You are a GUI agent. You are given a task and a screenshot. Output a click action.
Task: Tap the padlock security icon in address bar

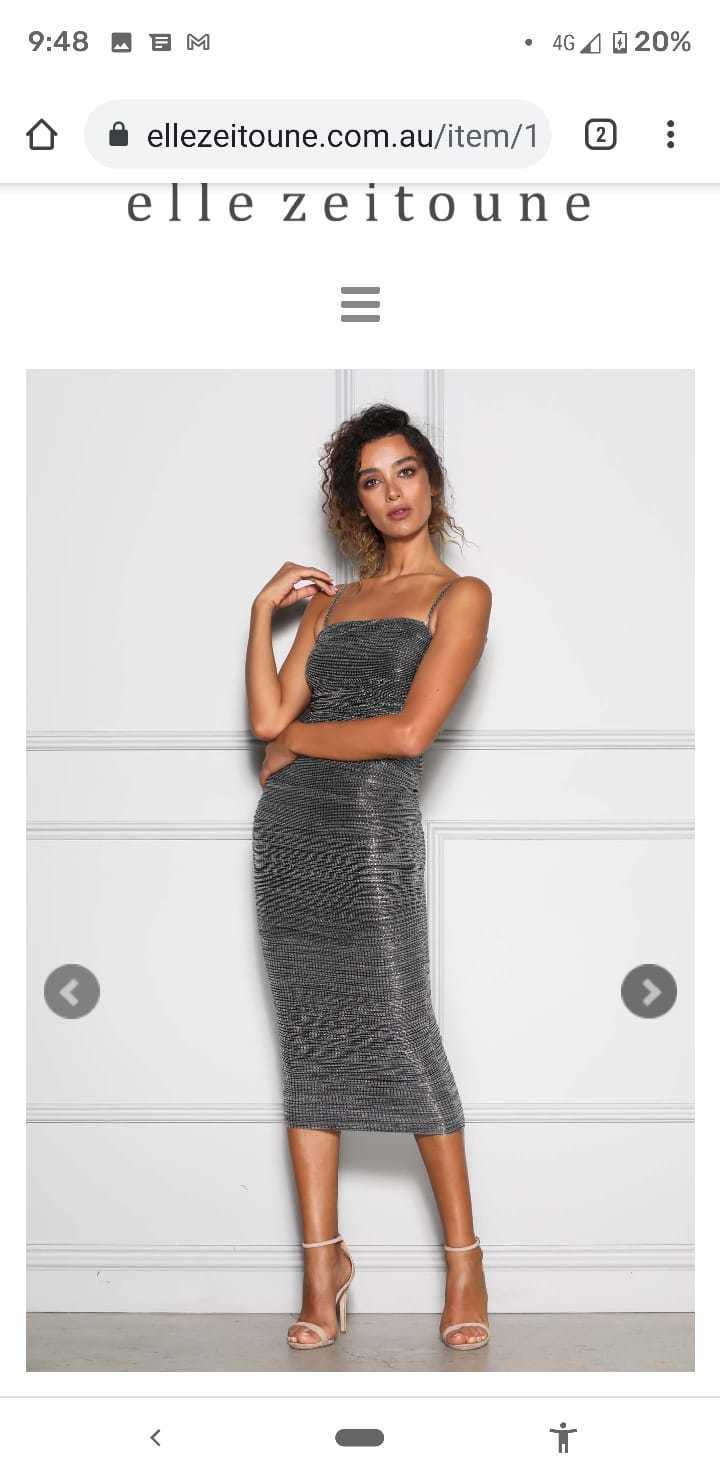120,134
